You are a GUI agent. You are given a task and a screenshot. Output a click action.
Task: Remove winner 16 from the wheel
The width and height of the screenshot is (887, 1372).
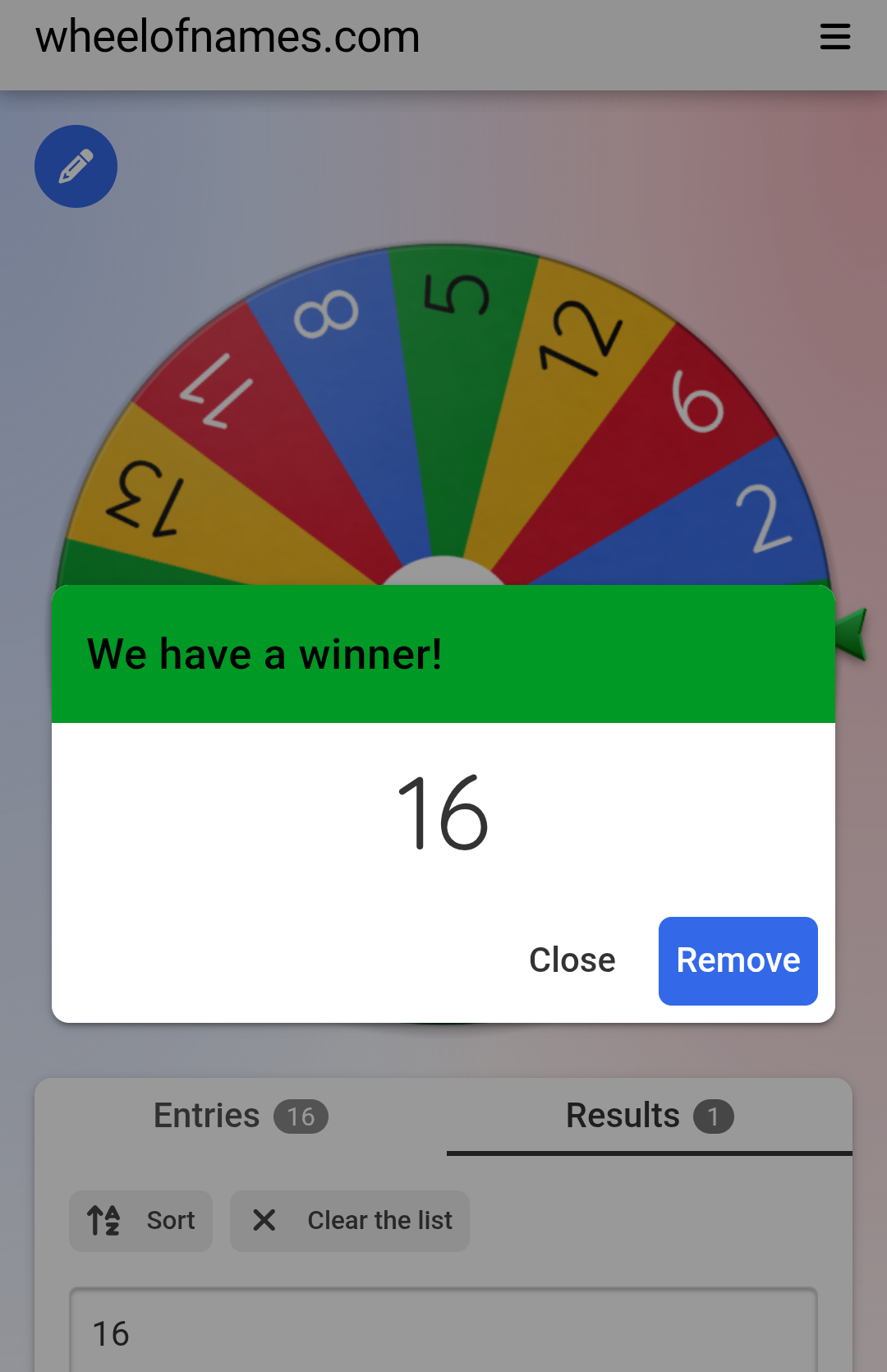(738, 960)
